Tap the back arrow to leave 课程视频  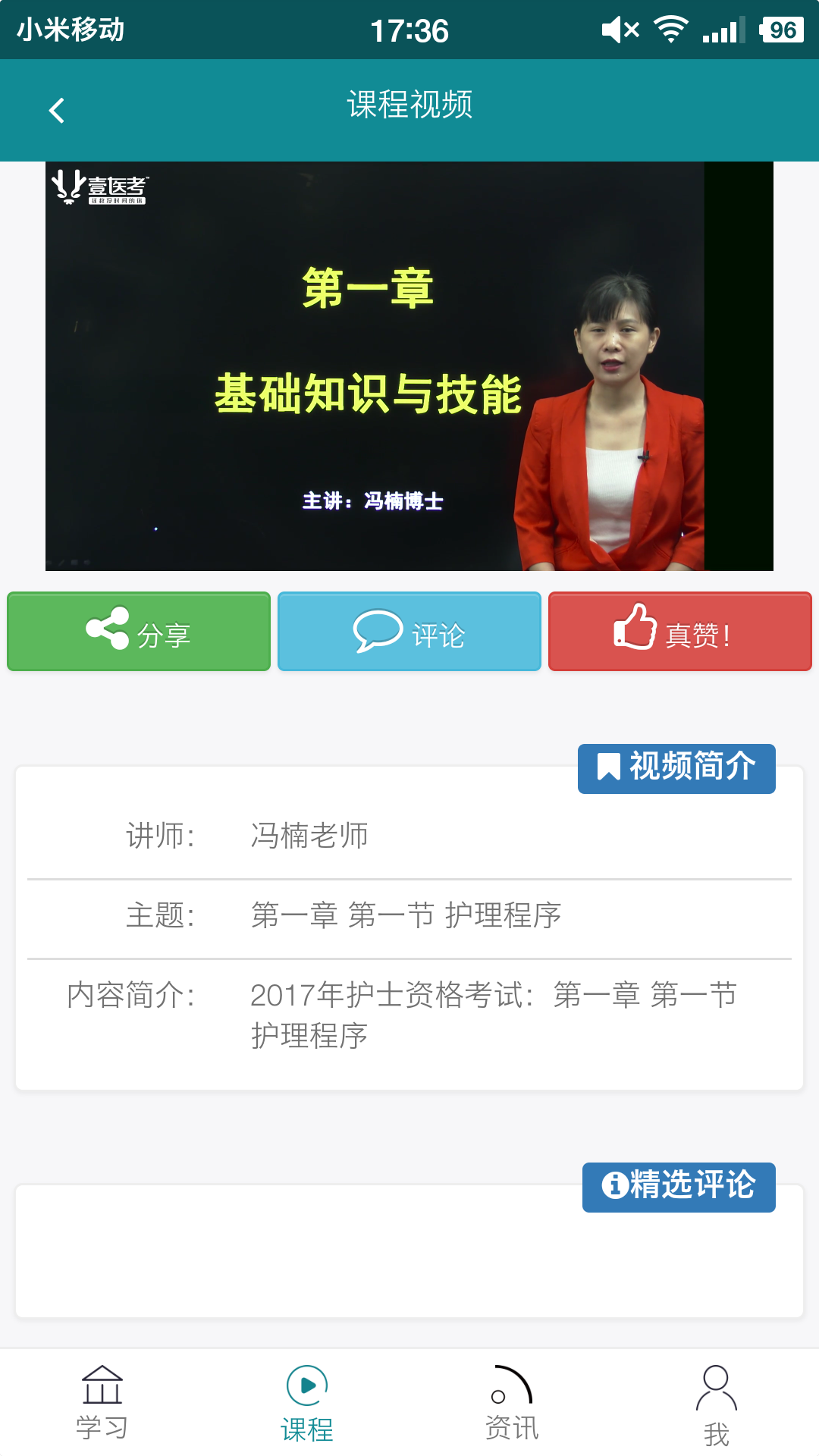(55, 109)
